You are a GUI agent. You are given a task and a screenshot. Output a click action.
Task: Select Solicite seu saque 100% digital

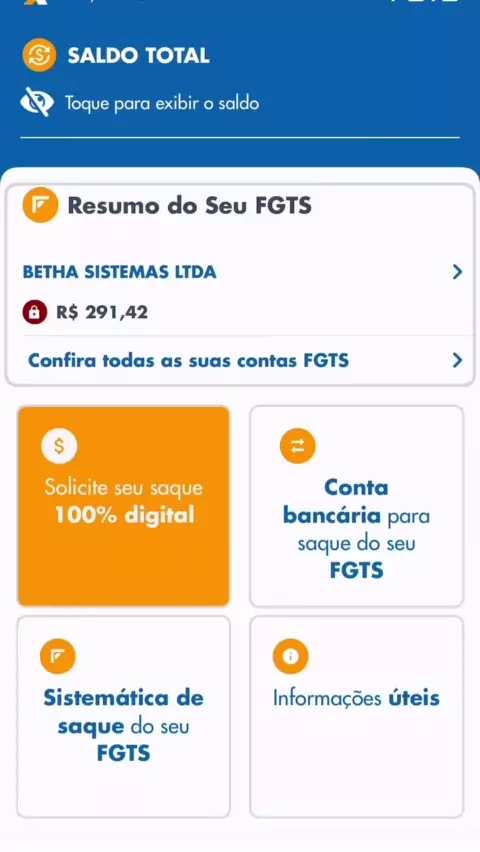(123, 506)
